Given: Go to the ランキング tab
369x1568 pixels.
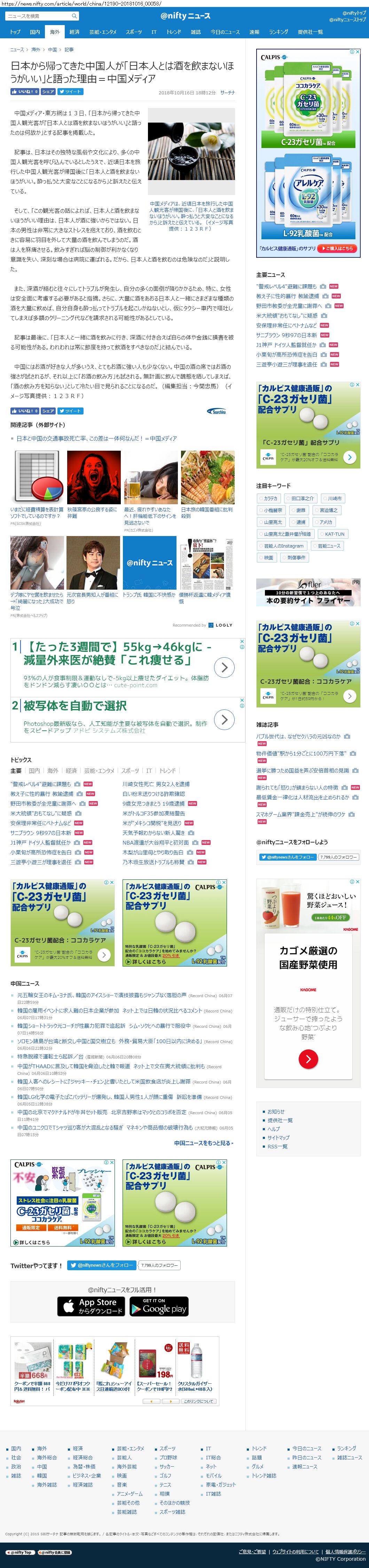Looking at the screenshot, I should point(278,32).
